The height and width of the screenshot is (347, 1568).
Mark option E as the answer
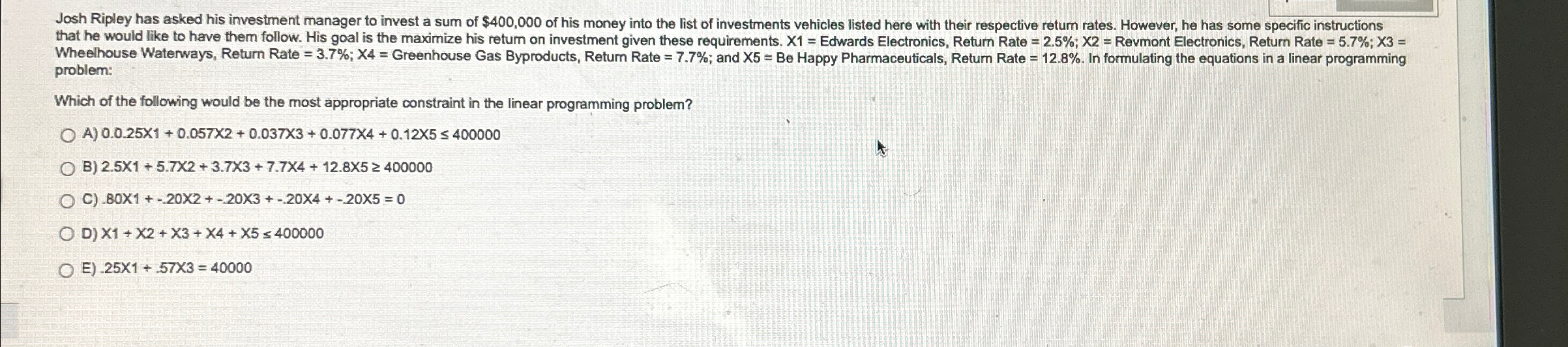coord(67,270)
